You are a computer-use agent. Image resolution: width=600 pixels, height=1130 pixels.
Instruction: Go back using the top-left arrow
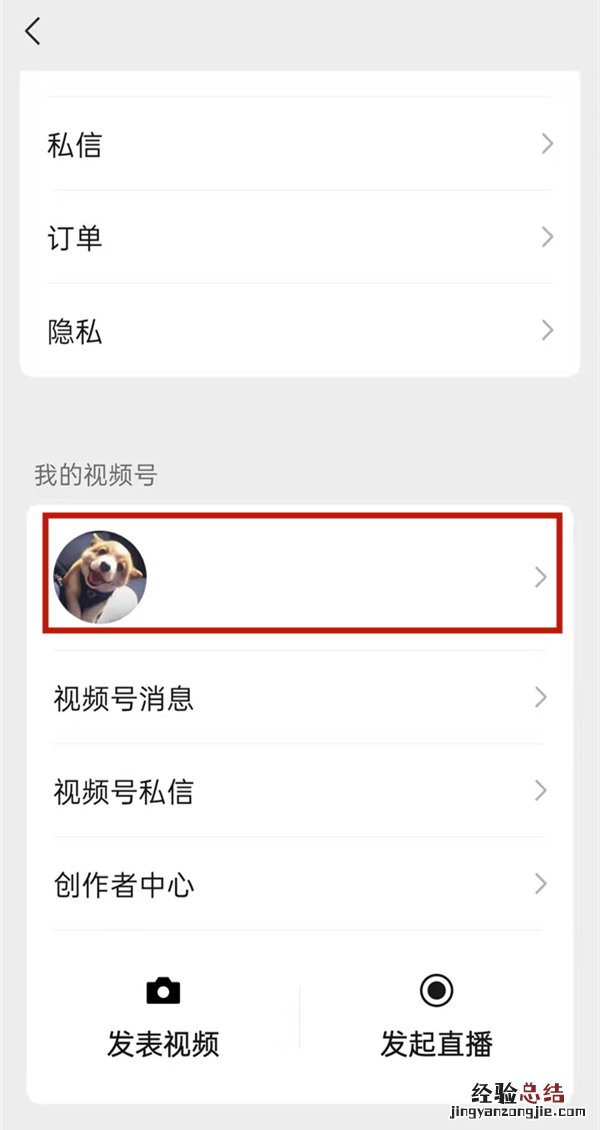(33, 31)
